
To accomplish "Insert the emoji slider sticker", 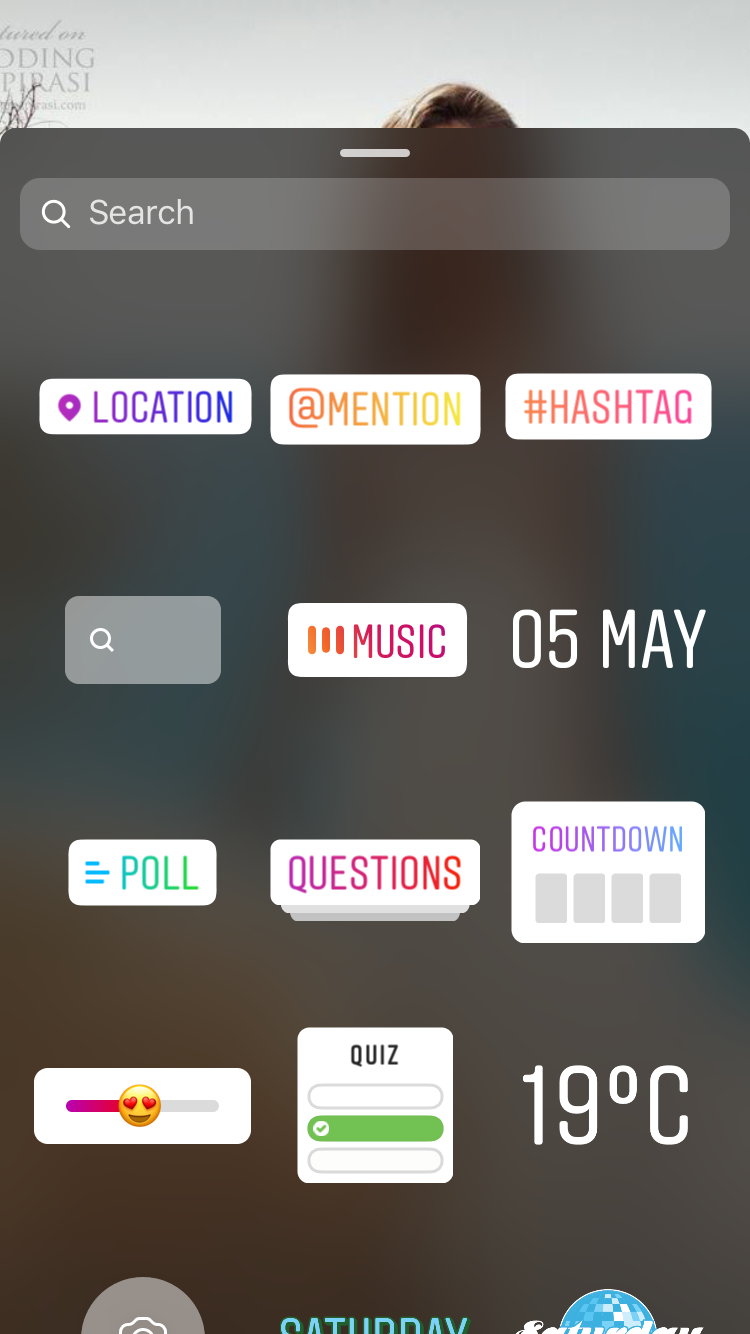I will pyautogui.click(x=142, y=1105).
